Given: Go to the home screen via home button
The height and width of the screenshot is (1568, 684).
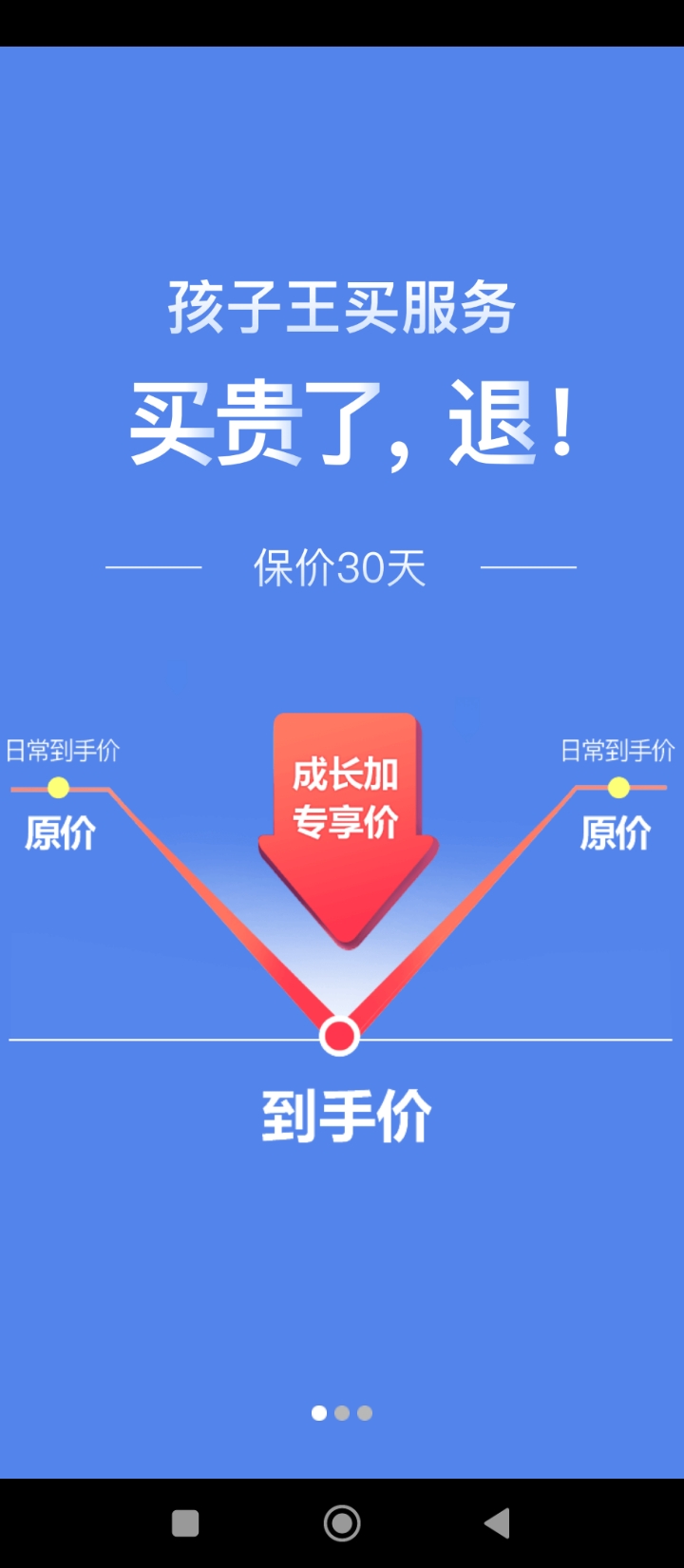Looking at the screenshot, I should (342, 1523).
